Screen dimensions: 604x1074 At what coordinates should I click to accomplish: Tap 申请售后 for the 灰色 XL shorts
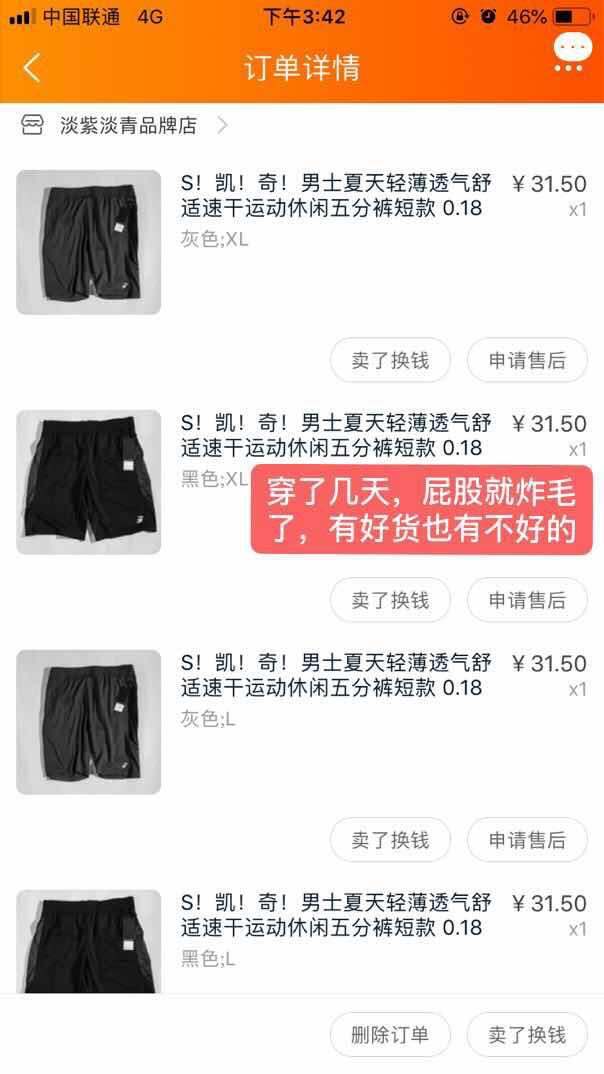[x=527, y=360]
